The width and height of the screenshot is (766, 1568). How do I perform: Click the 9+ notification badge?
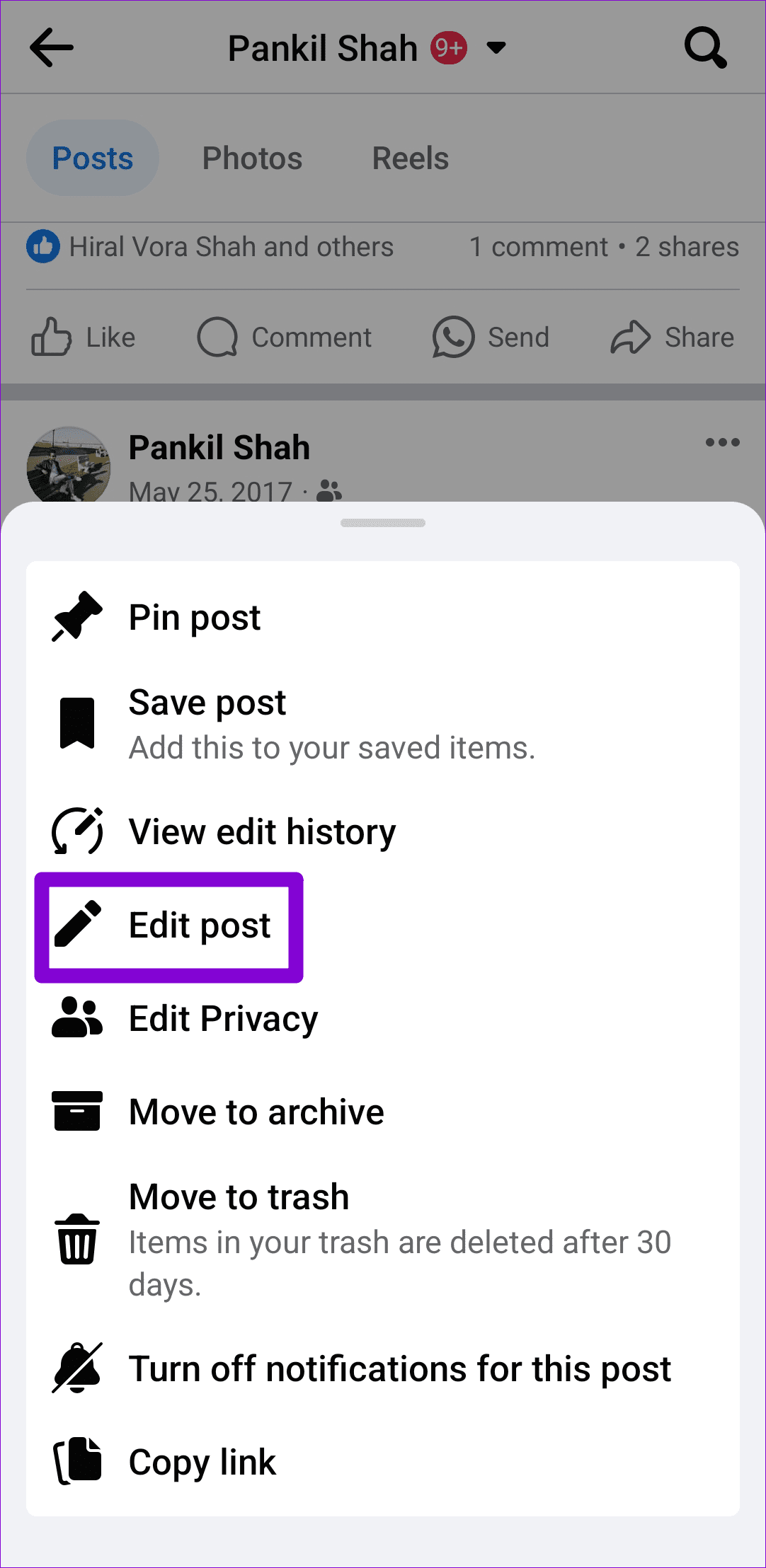448,47
